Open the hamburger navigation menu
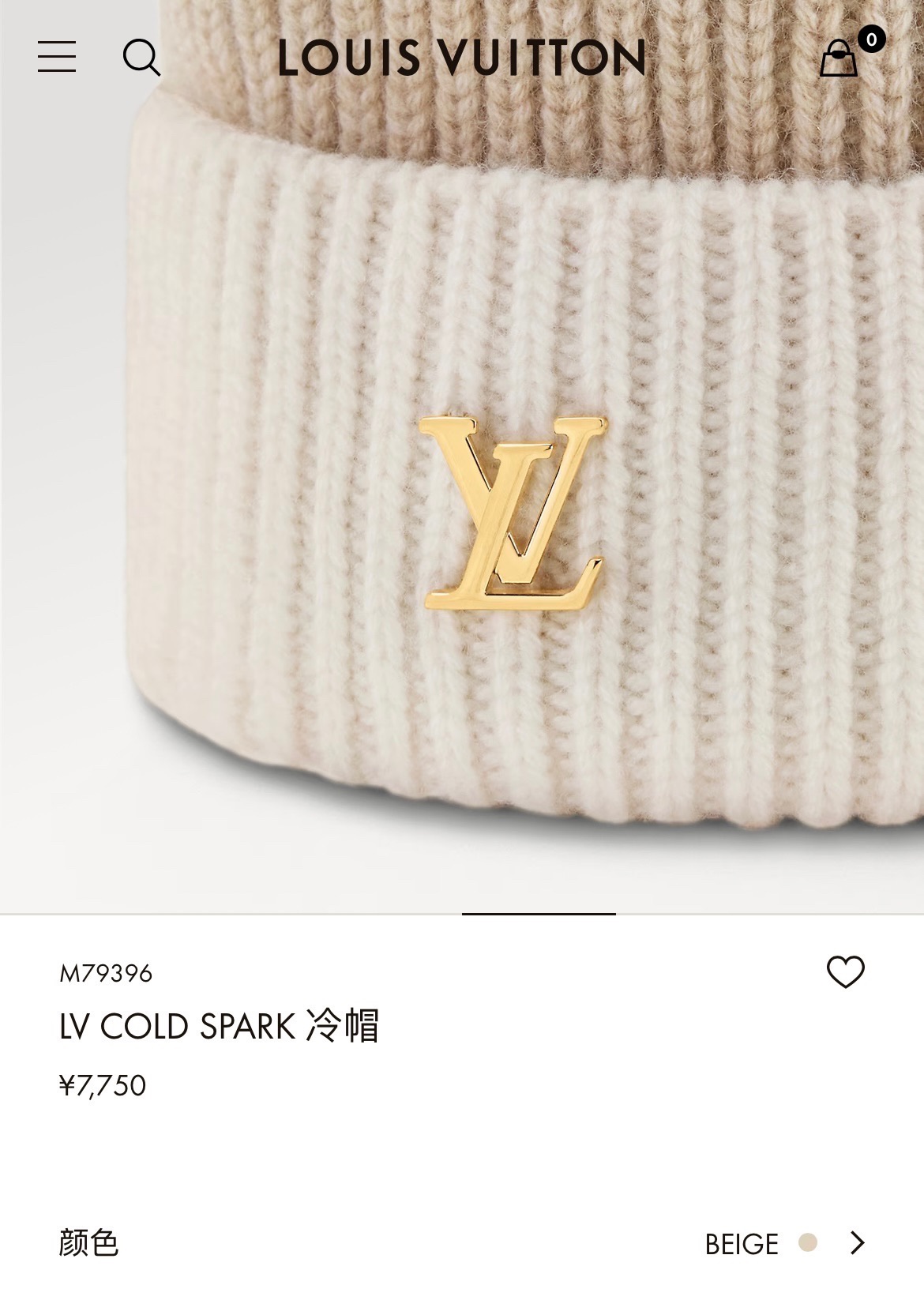924x1315 pixels. tap(57, 58)
